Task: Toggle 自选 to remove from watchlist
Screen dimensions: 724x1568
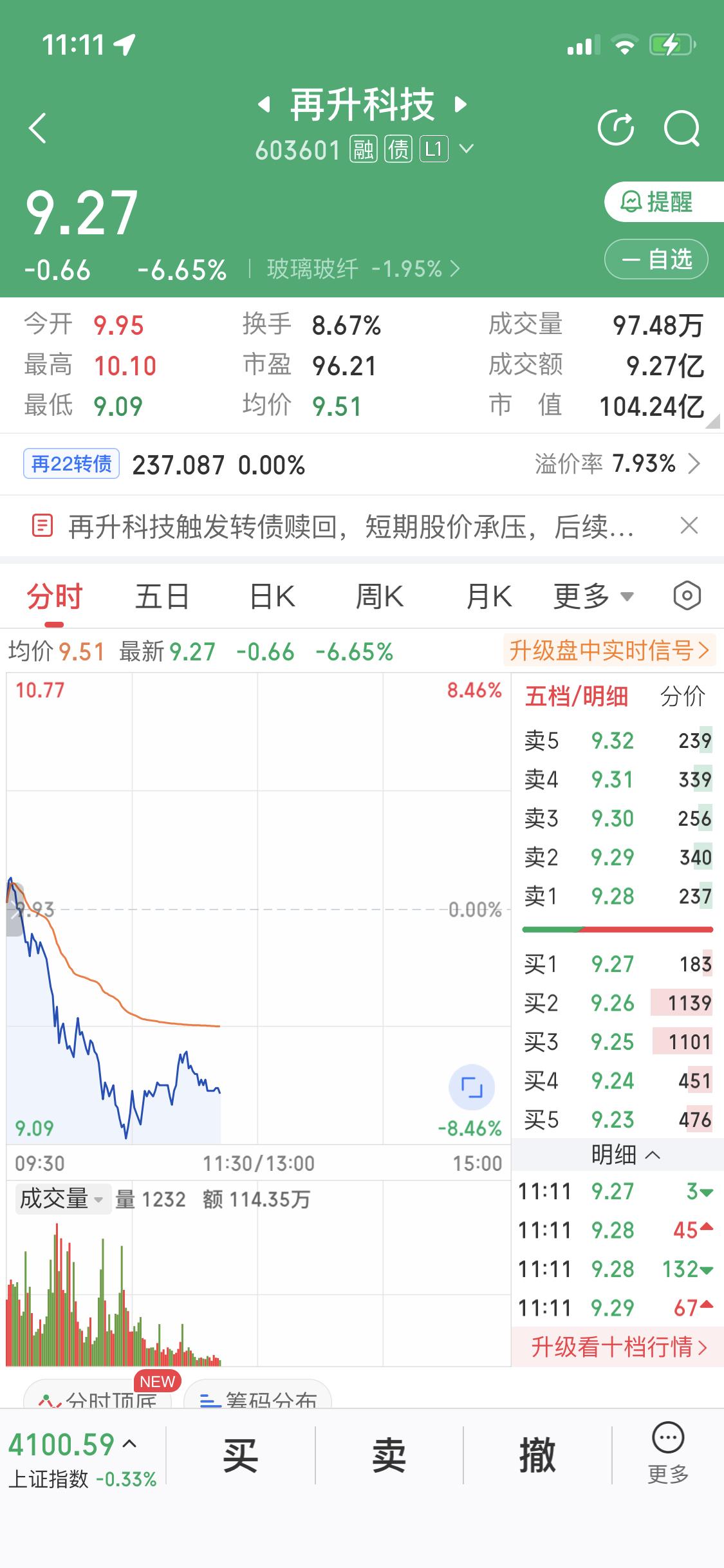Action: (654, 259)
